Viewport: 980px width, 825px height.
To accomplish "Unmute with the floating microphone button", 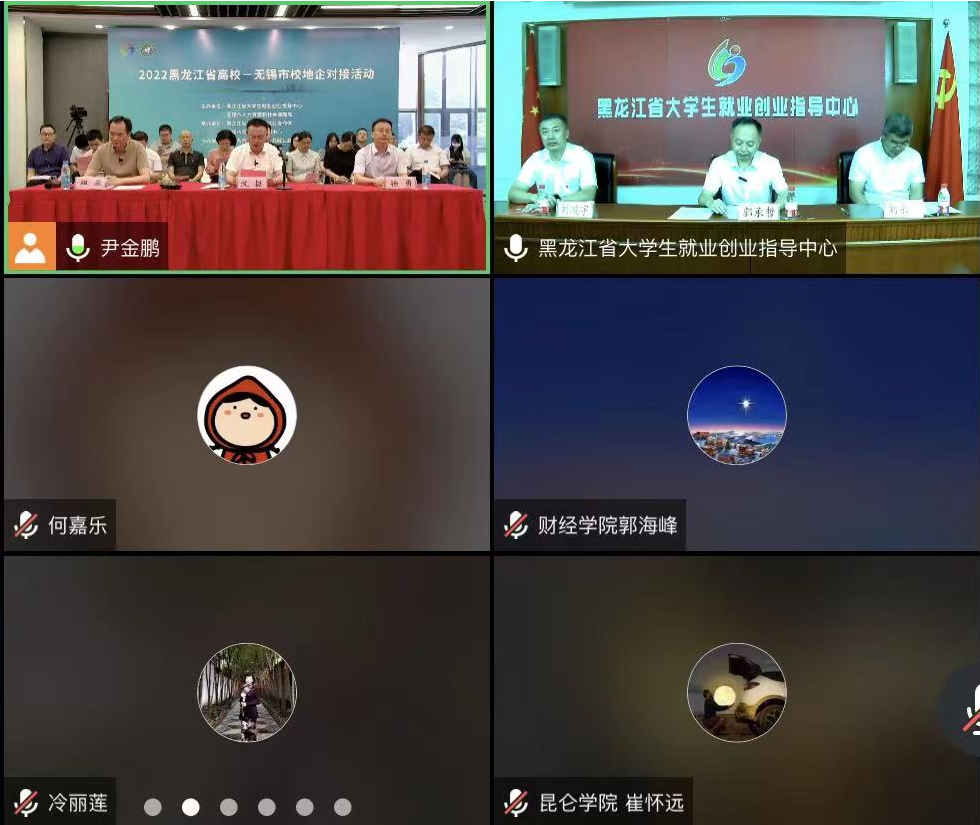I will [968, 712].
